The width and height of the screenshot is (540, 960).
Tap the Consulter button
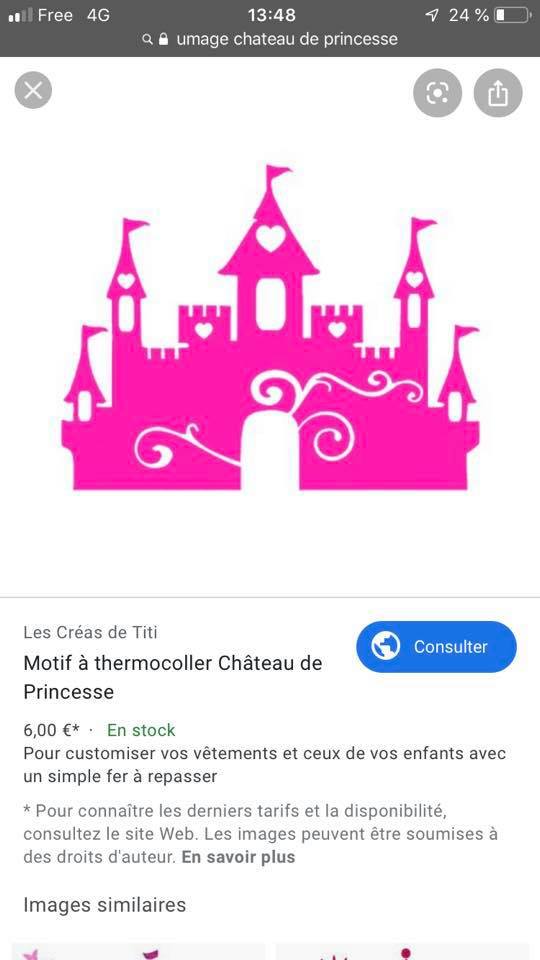tap(436, 647)
